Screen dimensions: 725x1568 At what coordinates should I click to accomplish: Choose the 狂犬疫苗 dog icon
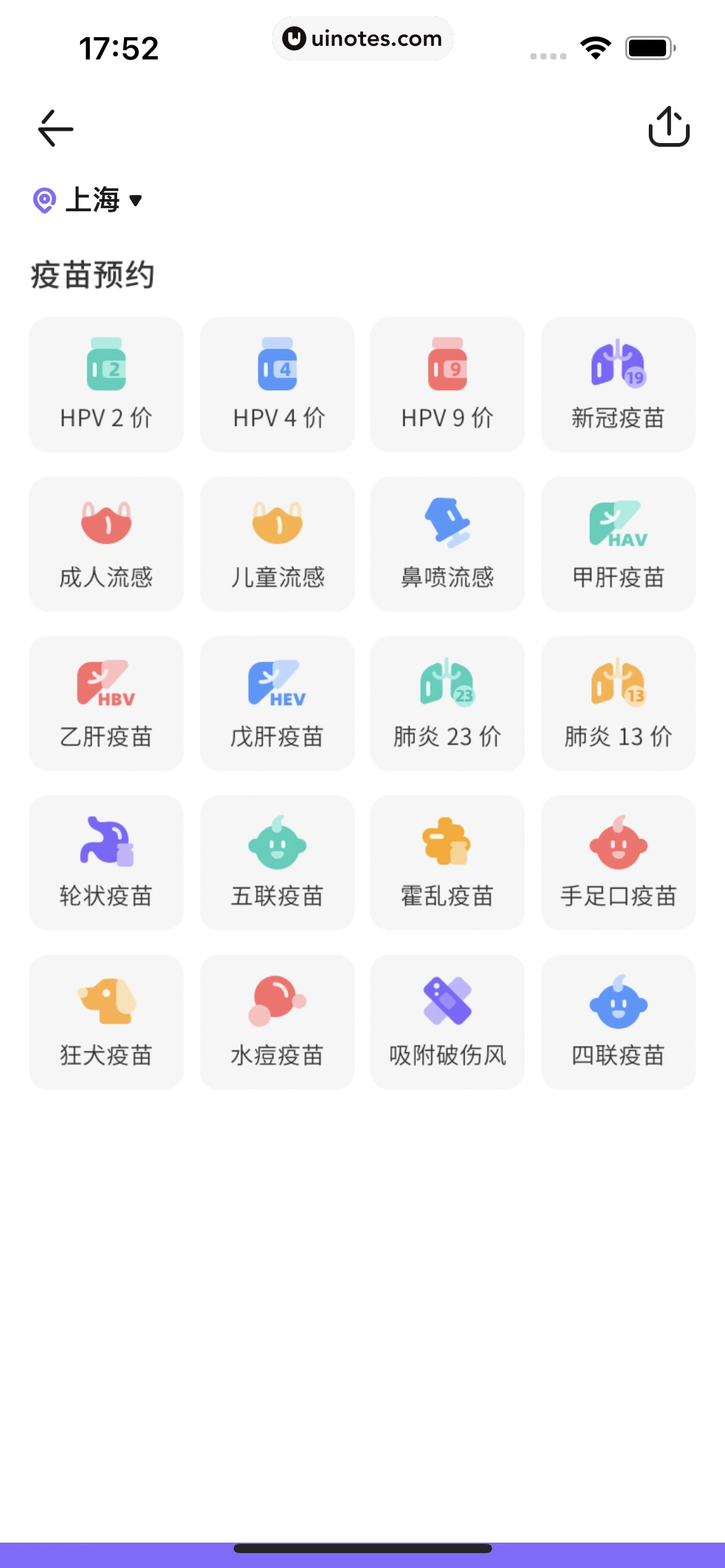point(105,1003)
